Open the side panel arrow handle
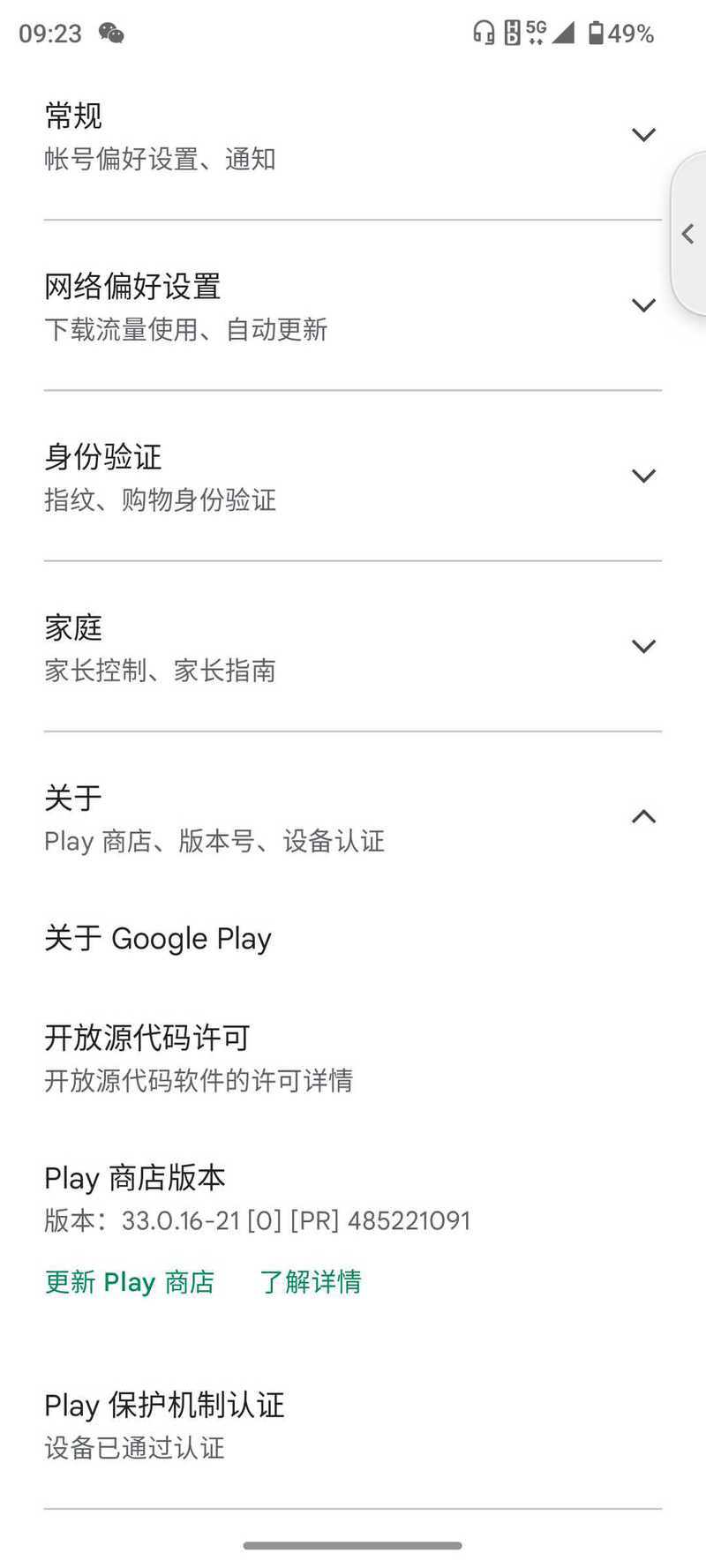 688,234
